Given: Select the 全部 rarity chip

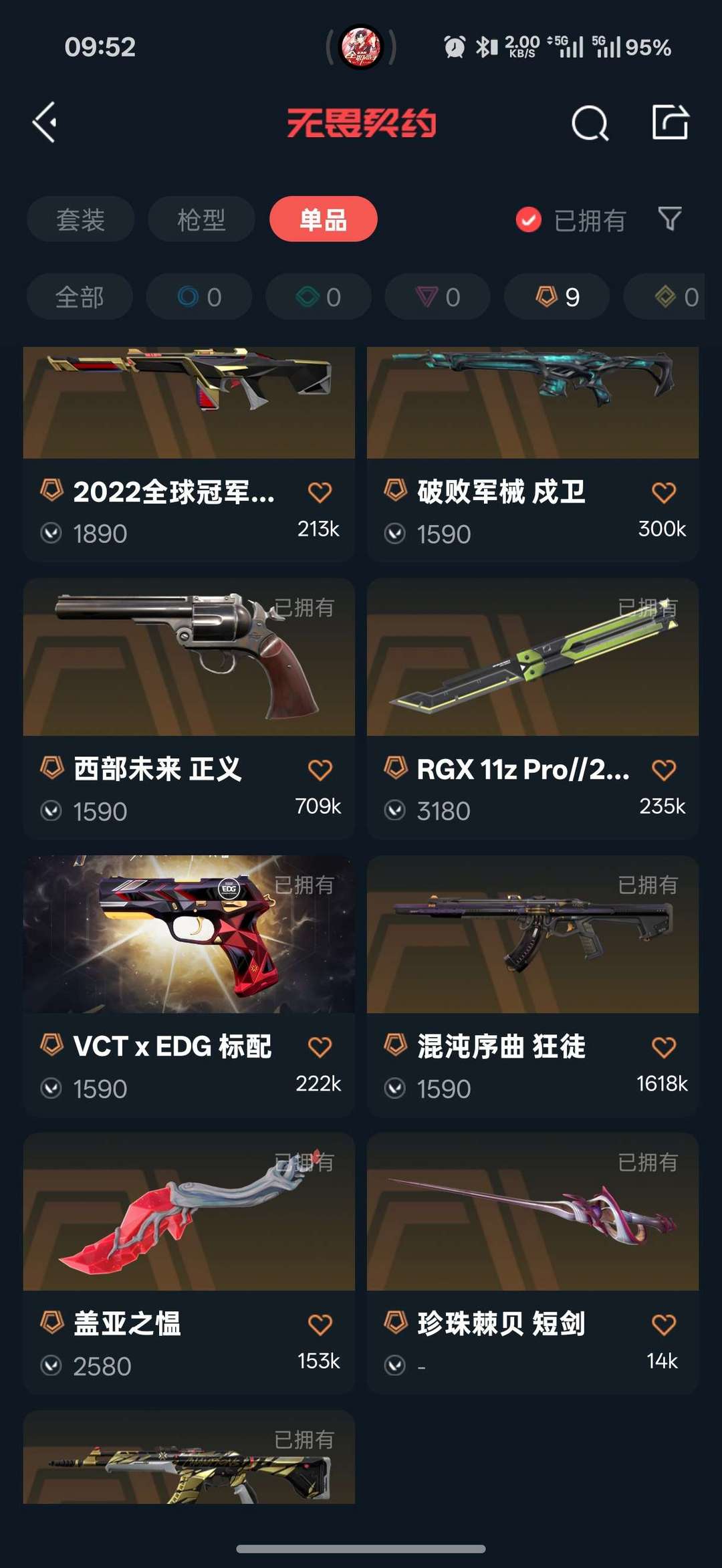Looking at the screenshot, I should [x=80, y=297].
